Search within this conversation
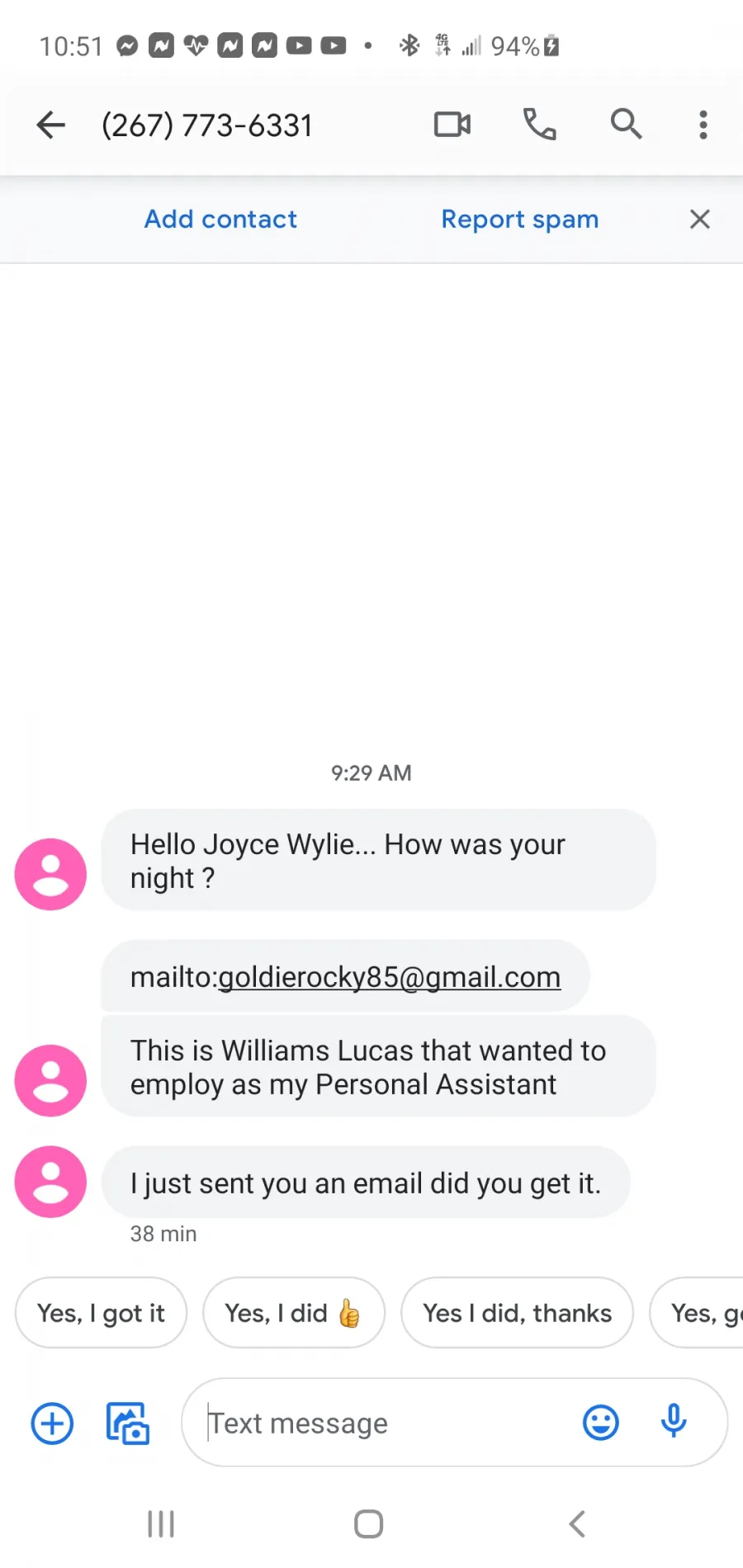 coord(626,125)
